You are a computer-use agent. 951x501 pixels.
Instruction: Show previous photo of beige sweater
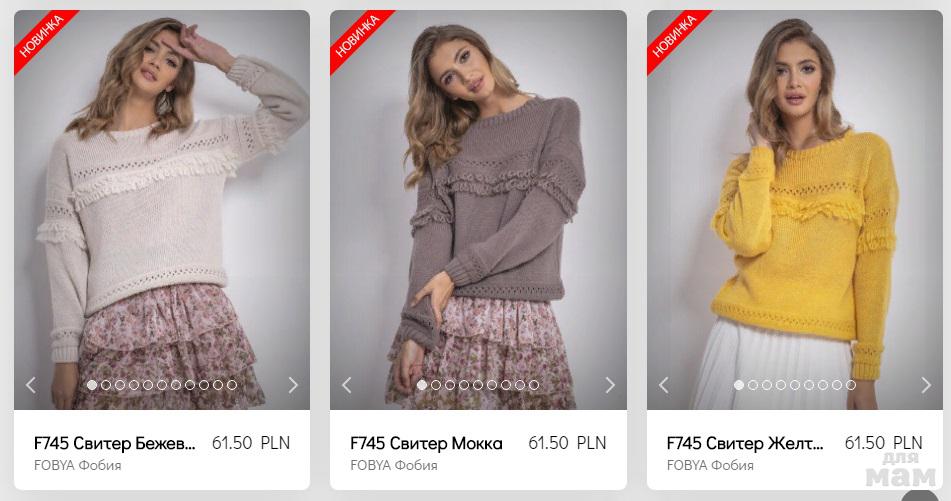31,384
